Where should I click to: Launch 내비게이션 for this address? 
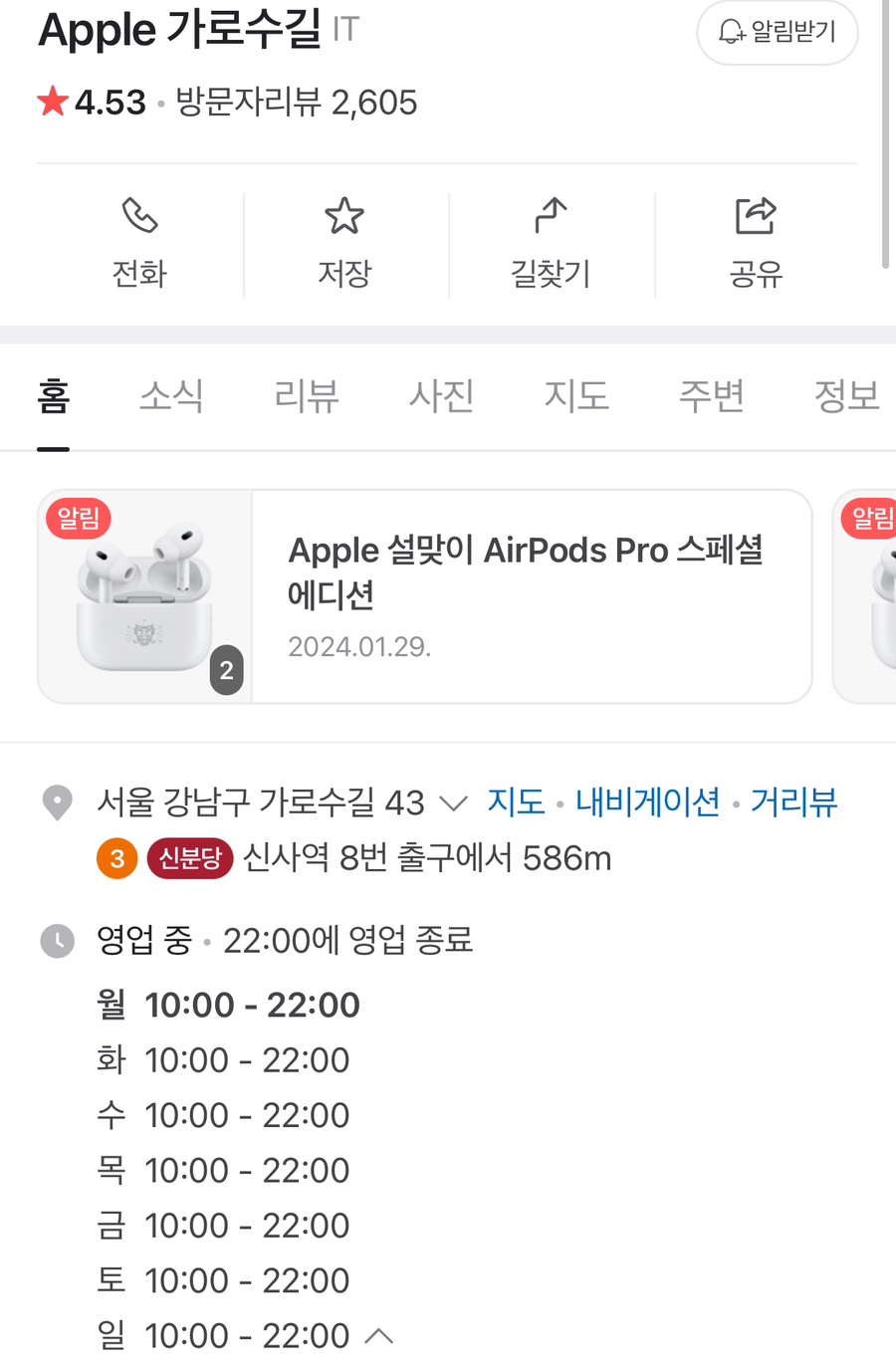coord(647,802)
